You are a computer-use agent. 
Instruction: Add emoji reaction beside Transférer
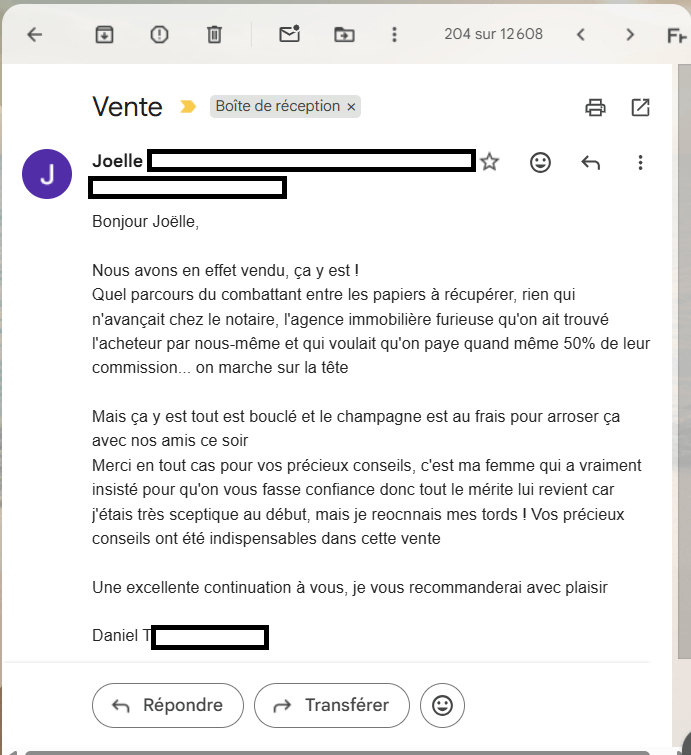(x=442, y=705)
